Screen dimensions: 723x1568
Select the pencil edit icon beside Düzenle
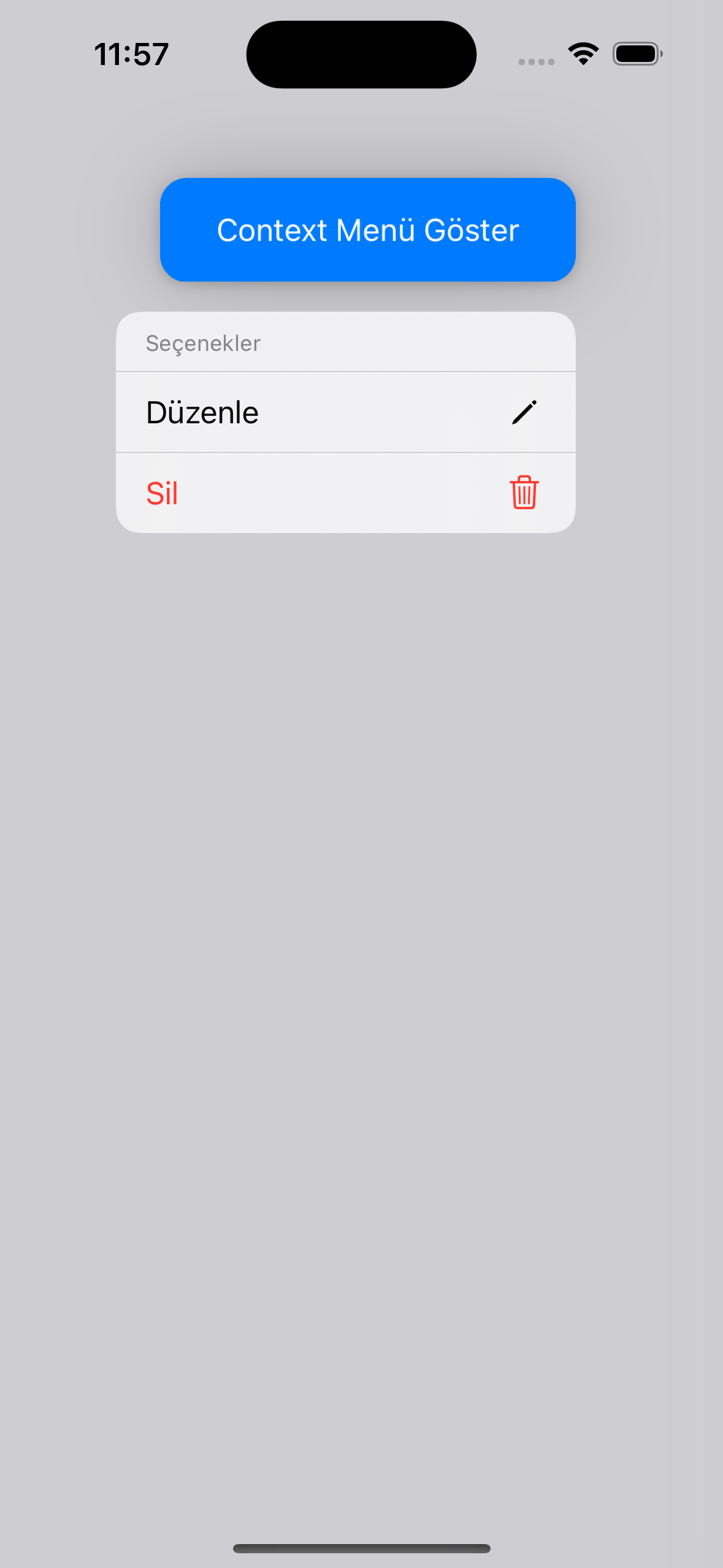click(x=524, y=411)
